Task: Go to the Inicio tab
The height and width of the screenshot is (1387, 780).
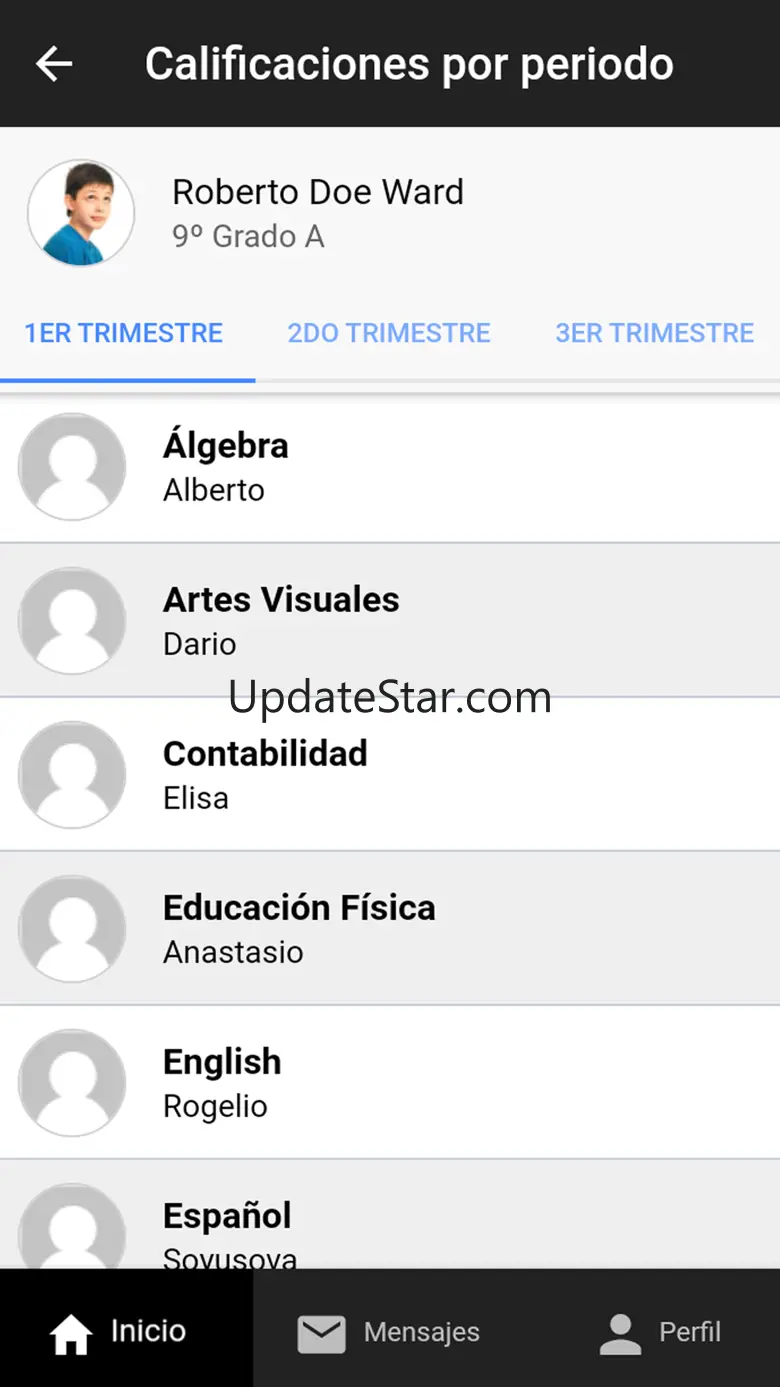Action: coord(120,1332)
